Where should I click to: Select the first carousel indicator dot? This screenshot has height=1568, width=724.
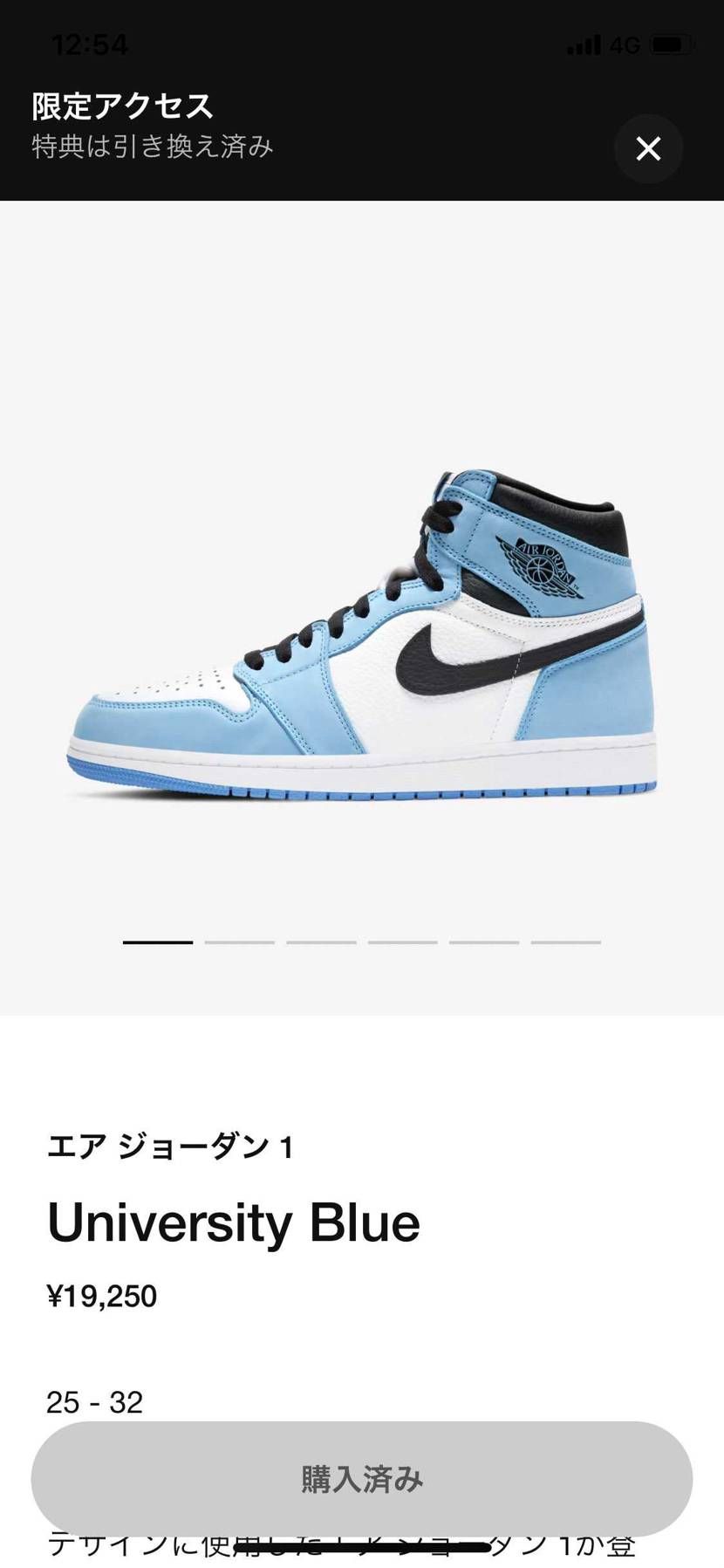click(157, 942)
